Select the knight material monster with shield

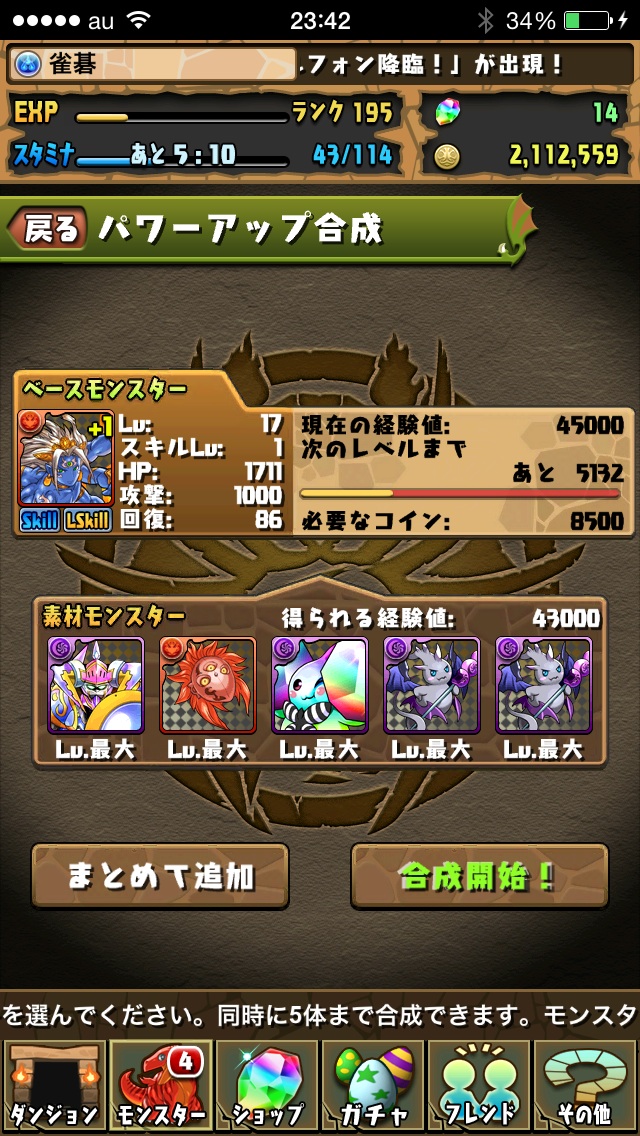tap(96, 685)
